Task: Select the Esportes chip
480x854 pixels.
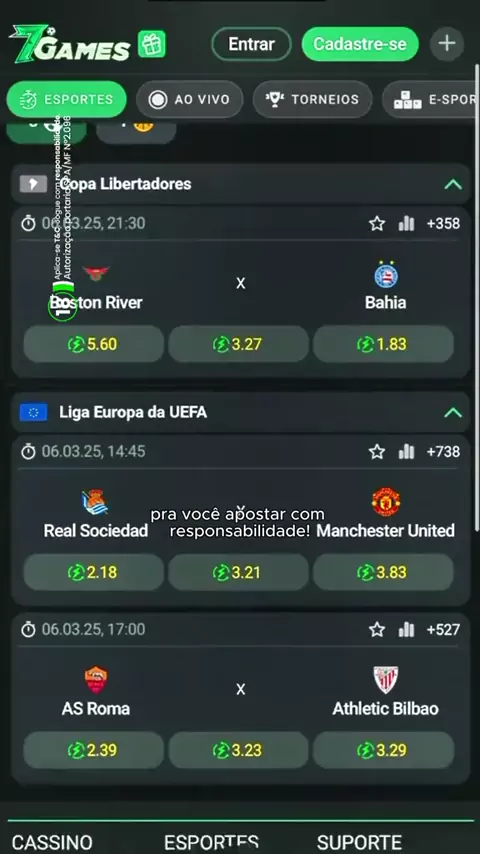Action: 66,100
